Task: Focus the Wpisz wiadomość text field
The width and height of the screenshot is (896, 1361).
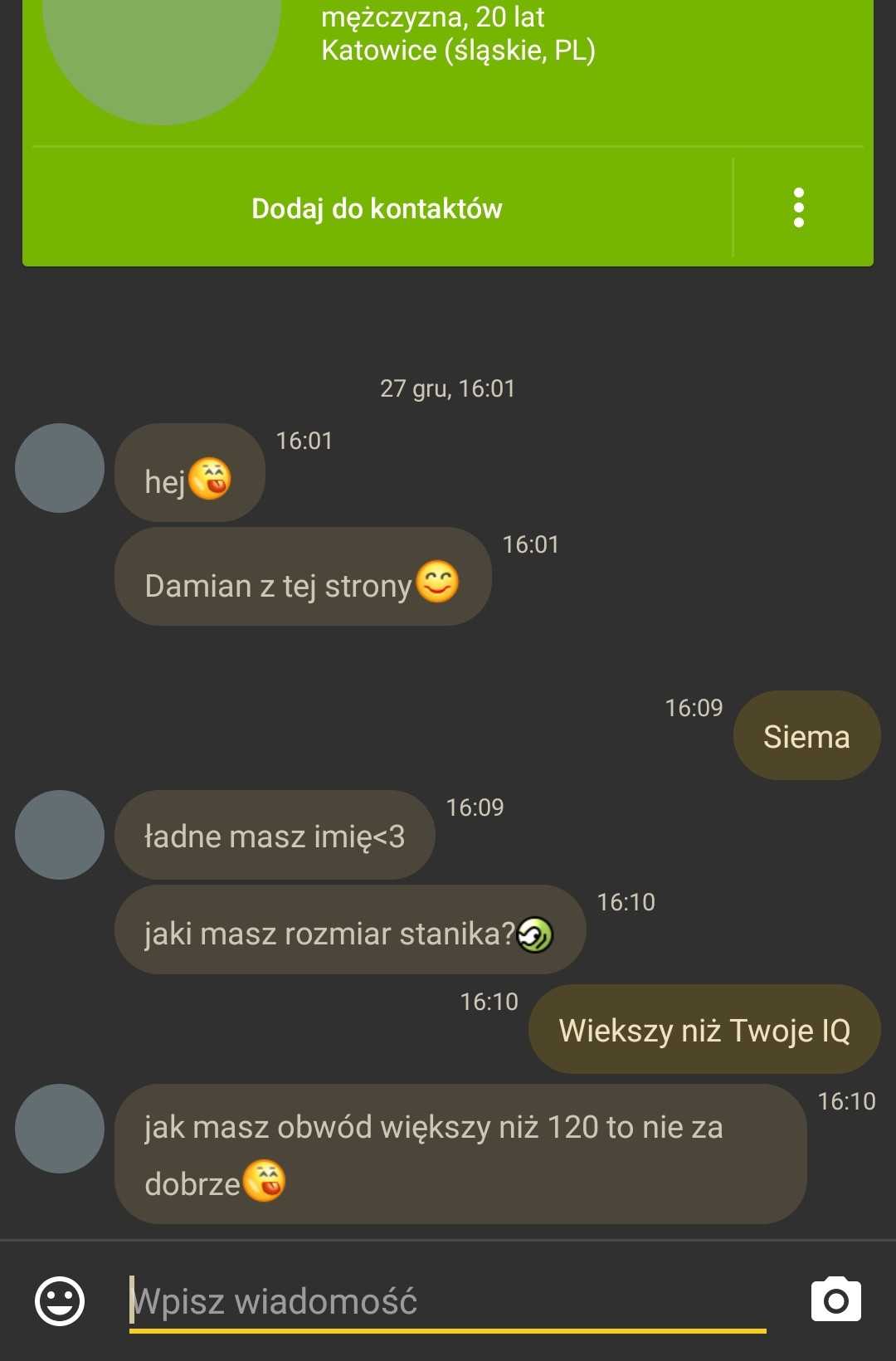Action: tap(448, 1301)
